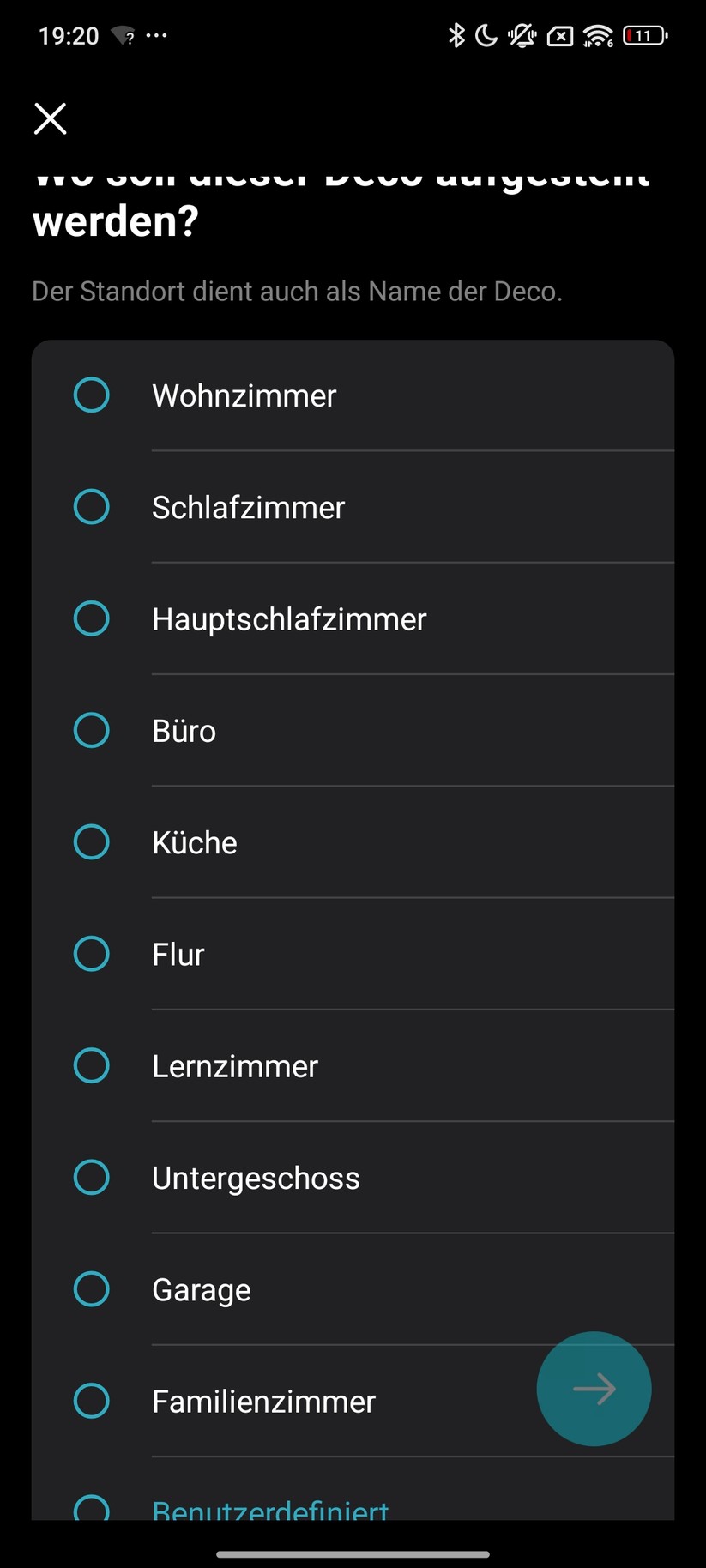Select Büro as the room
The height and width of the screenshot is (1568, 706).
[x=92, y=730]
